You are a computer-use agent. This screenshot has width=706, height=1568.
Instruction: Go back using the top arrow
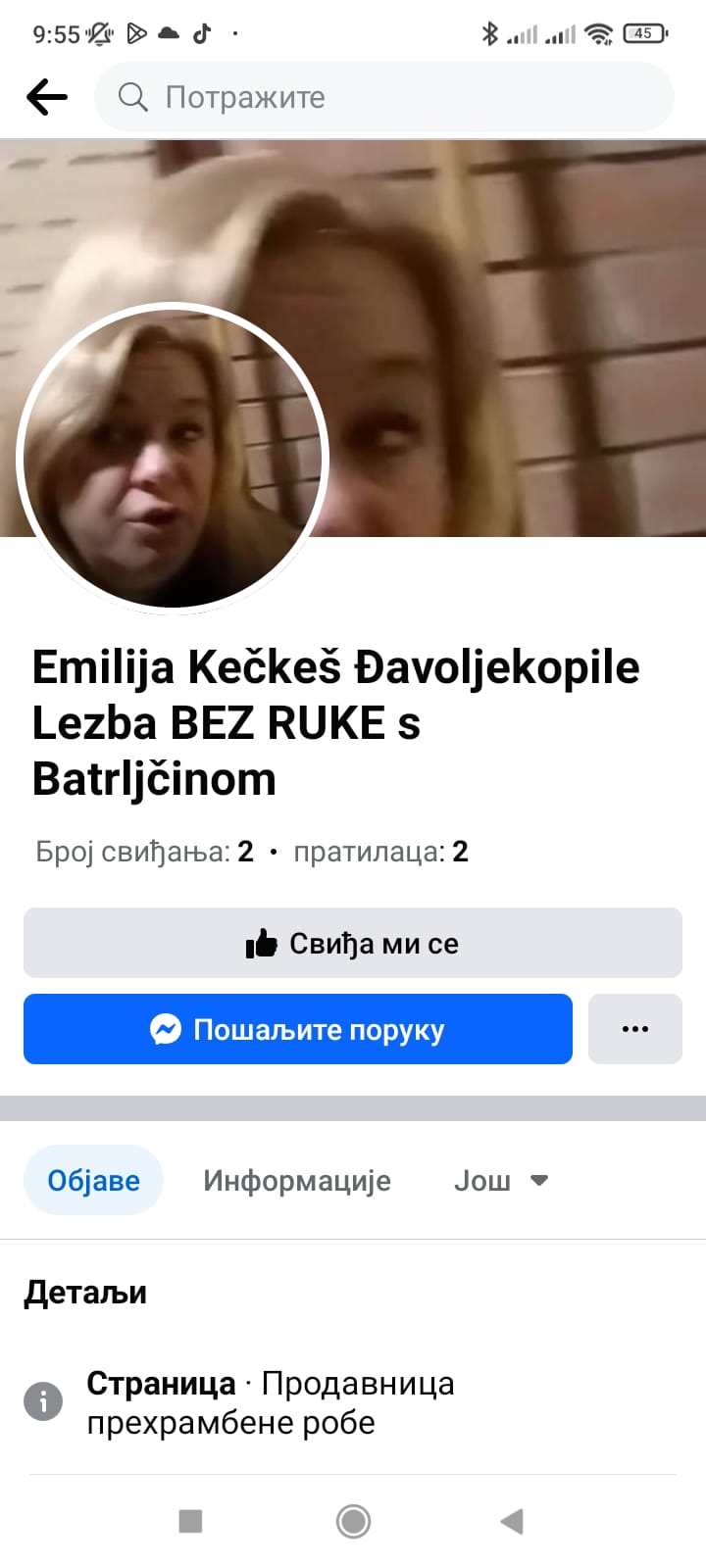click(46, 97)
